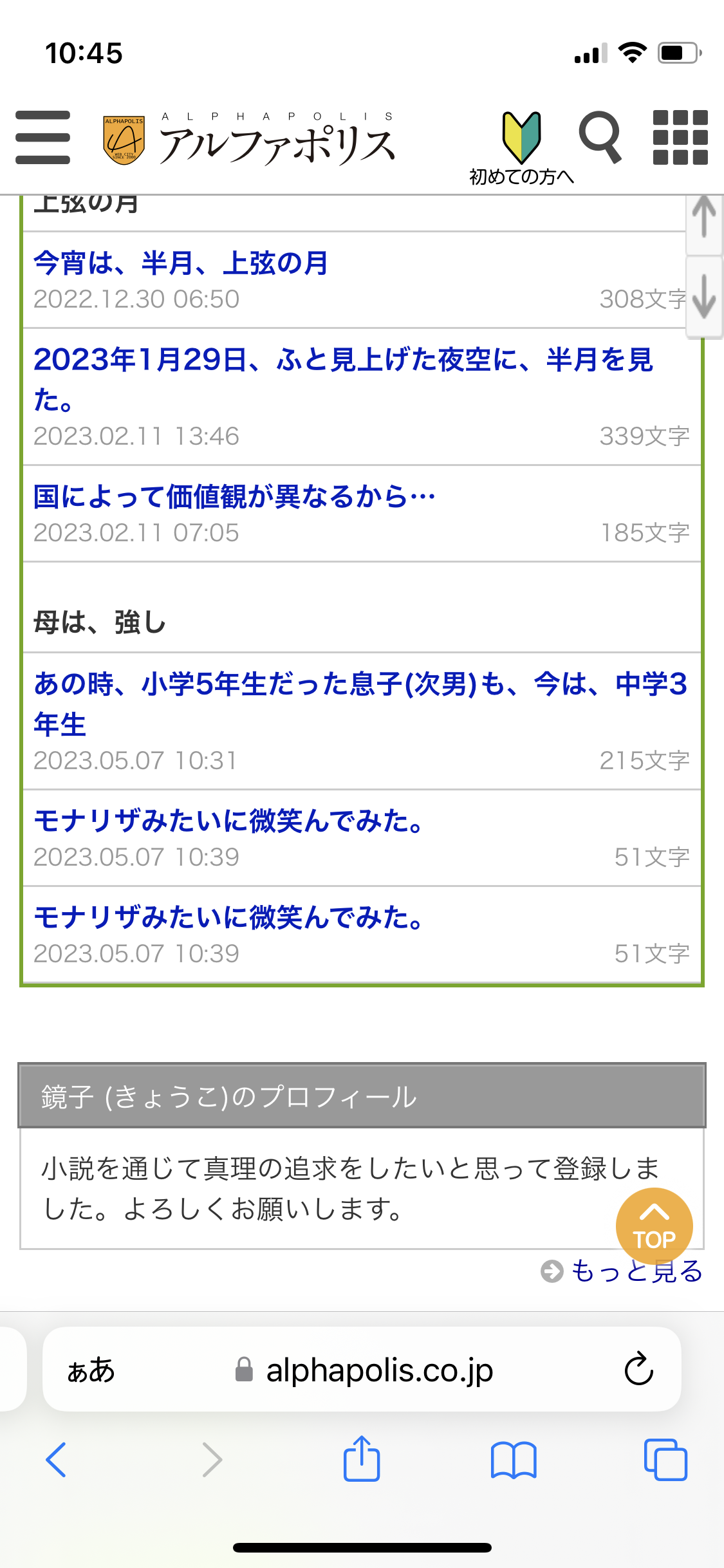Viewport: 724px width, 1568px height.
Task: Open 国によって価値観が異なるから… entry
Action: tap(234, 497)
